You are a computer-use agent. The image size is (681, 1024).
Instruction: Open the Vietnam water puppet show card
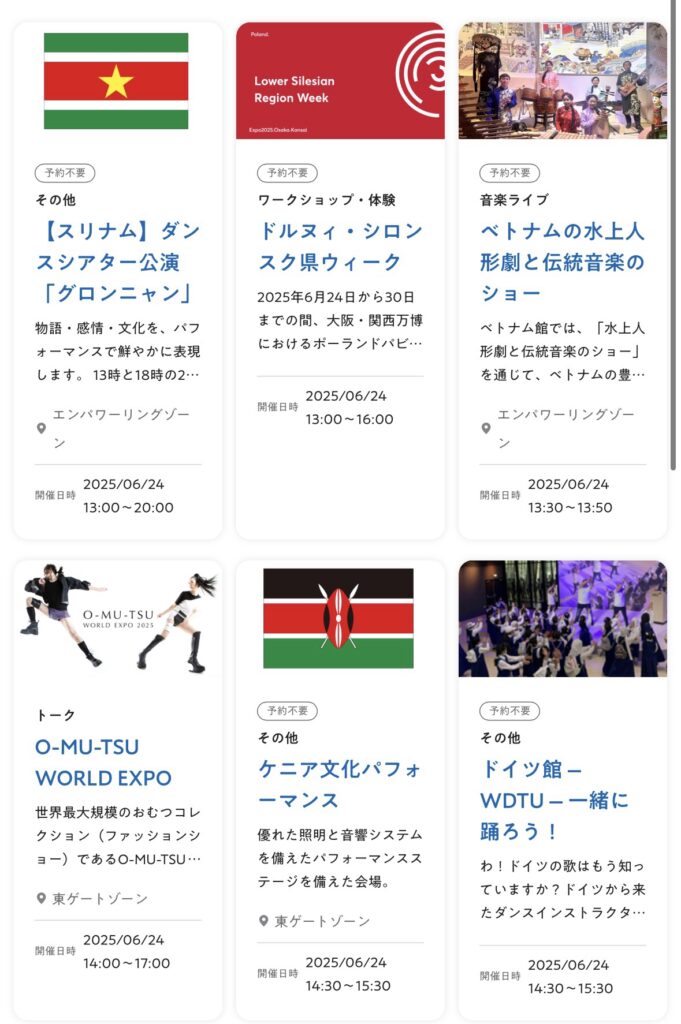click(562, 262)
